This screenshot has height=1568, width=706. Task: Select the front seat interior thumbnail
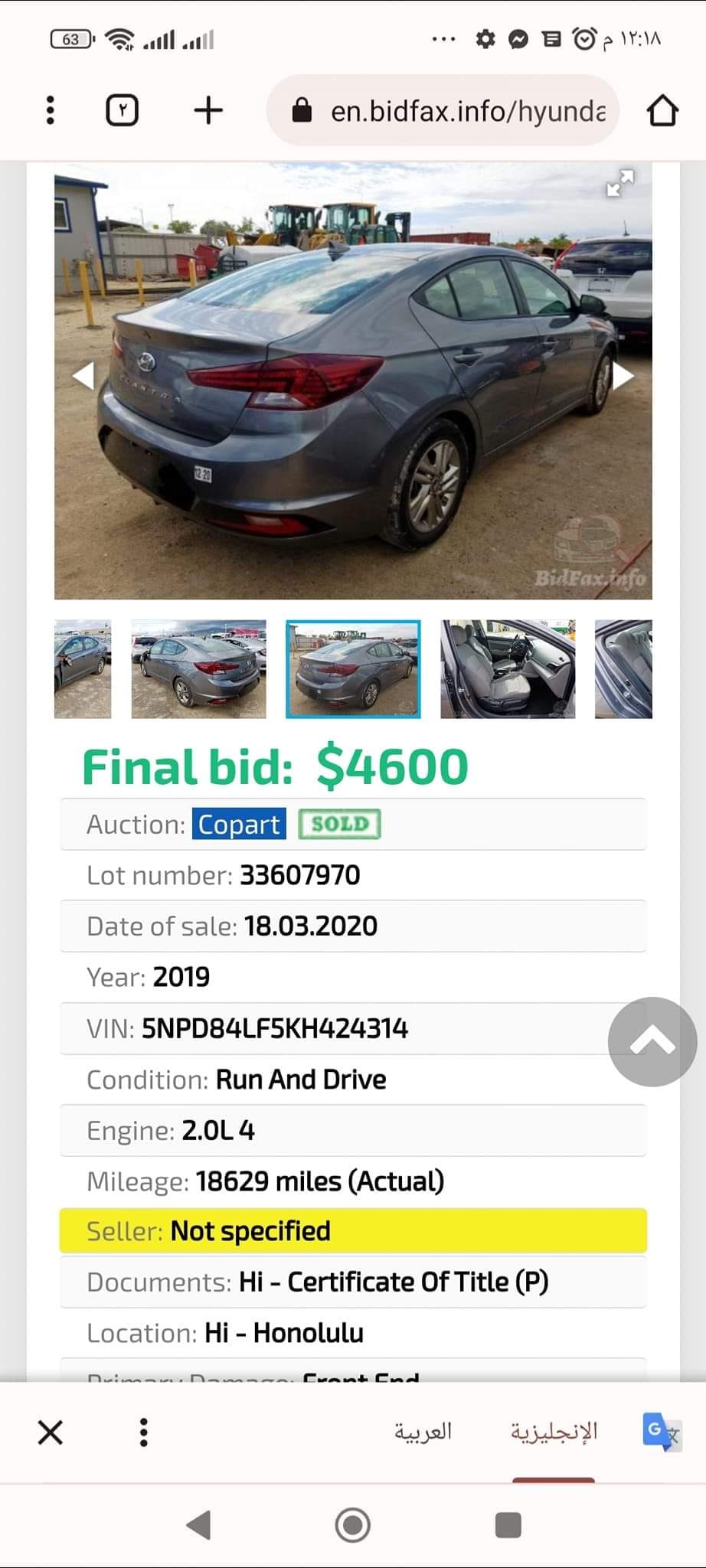(x=508, y=669)
